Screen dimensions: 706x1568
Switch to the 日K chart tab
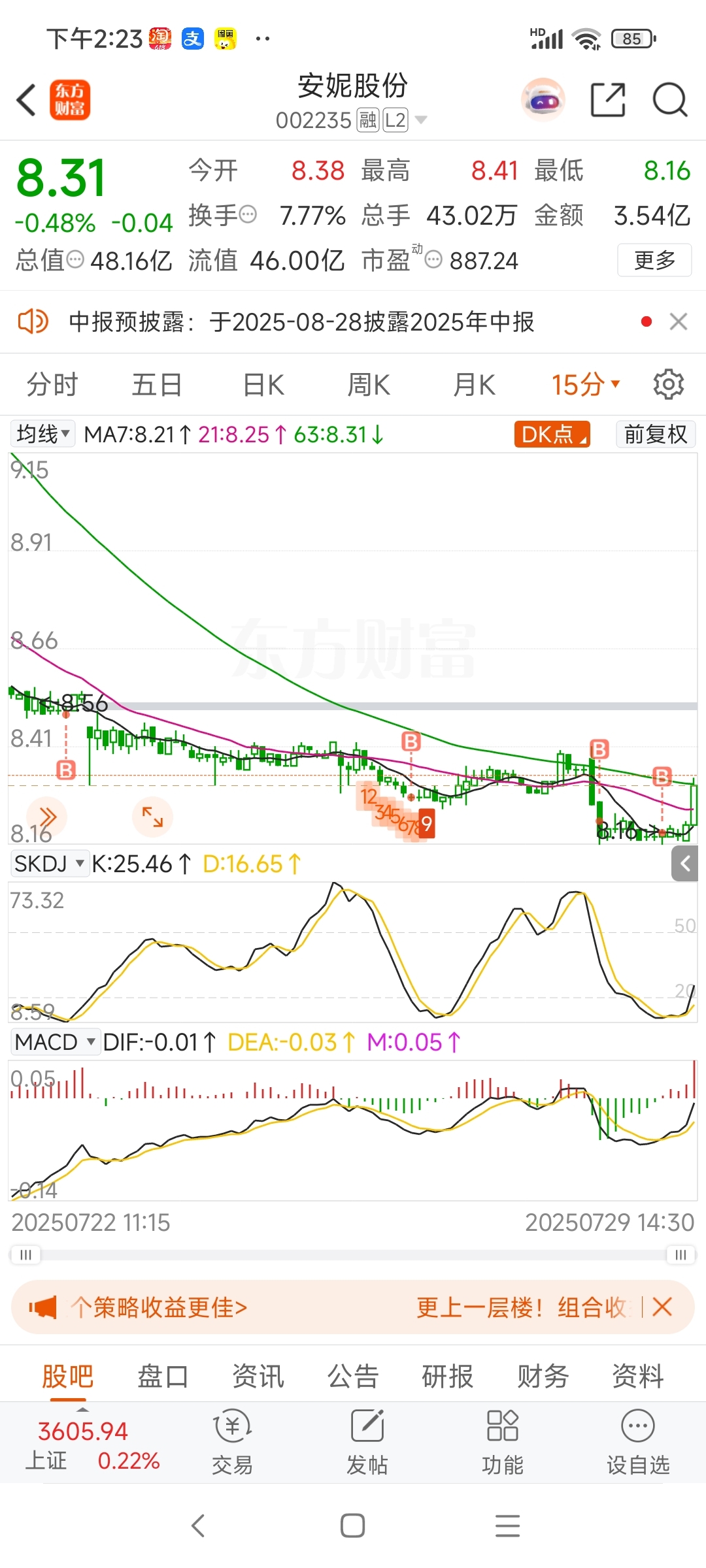[263, 385]
